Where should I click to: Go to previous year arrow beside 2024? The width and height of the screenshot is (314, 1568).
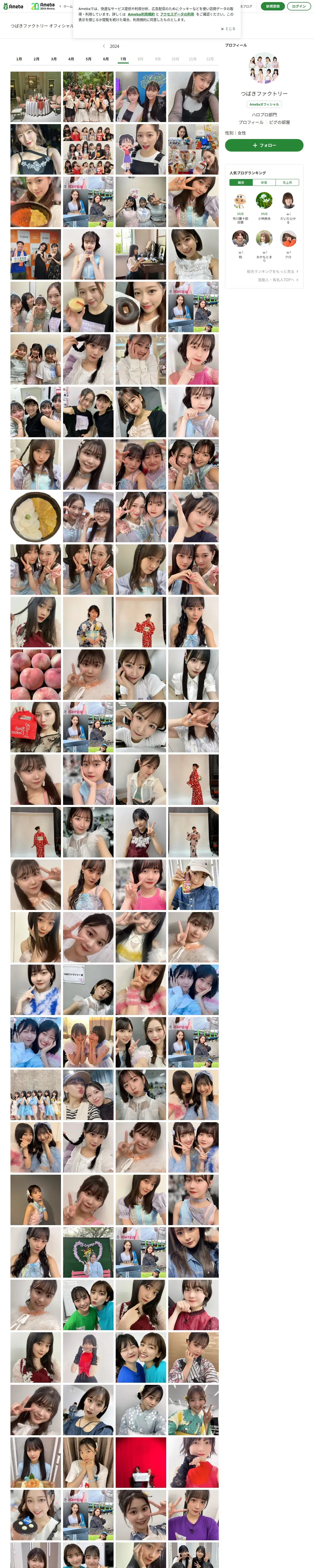pos(104,46)
